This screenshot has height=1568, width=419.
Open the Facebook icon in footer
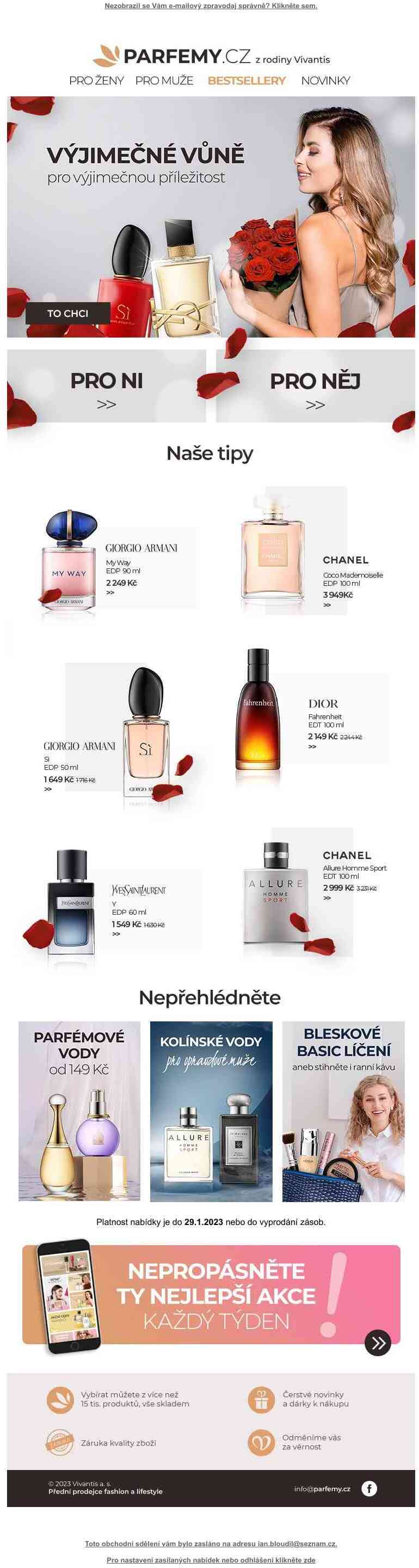pos(369,1489)
